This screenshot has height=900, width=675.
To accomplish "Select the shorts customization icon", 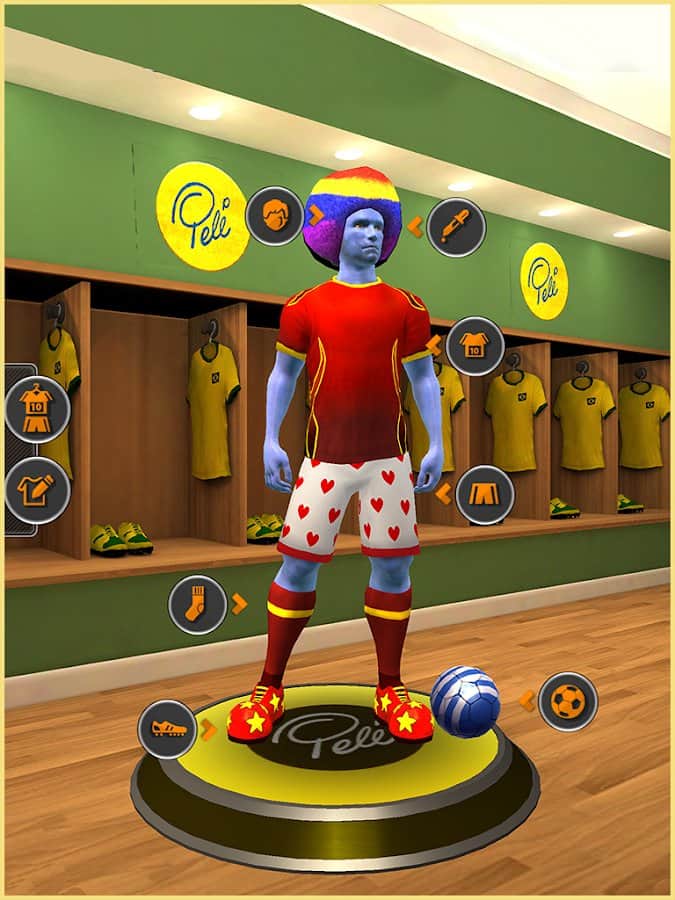I will pos(485,494).
